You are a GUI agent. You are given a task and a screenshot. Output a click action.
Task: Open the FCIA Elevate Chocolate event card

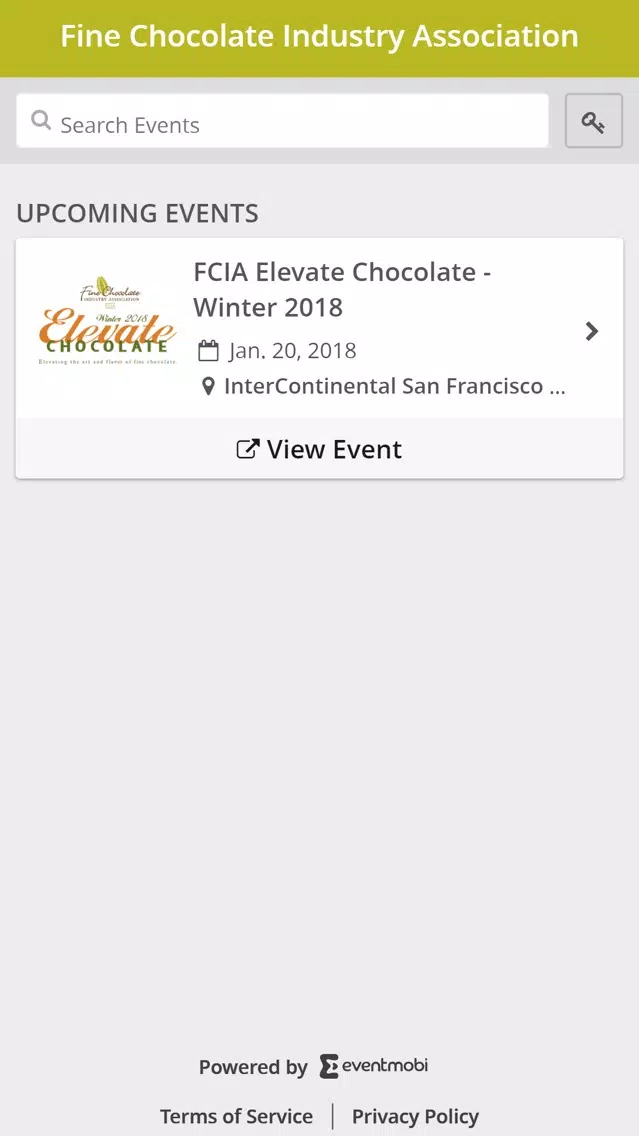pos(320,328)
